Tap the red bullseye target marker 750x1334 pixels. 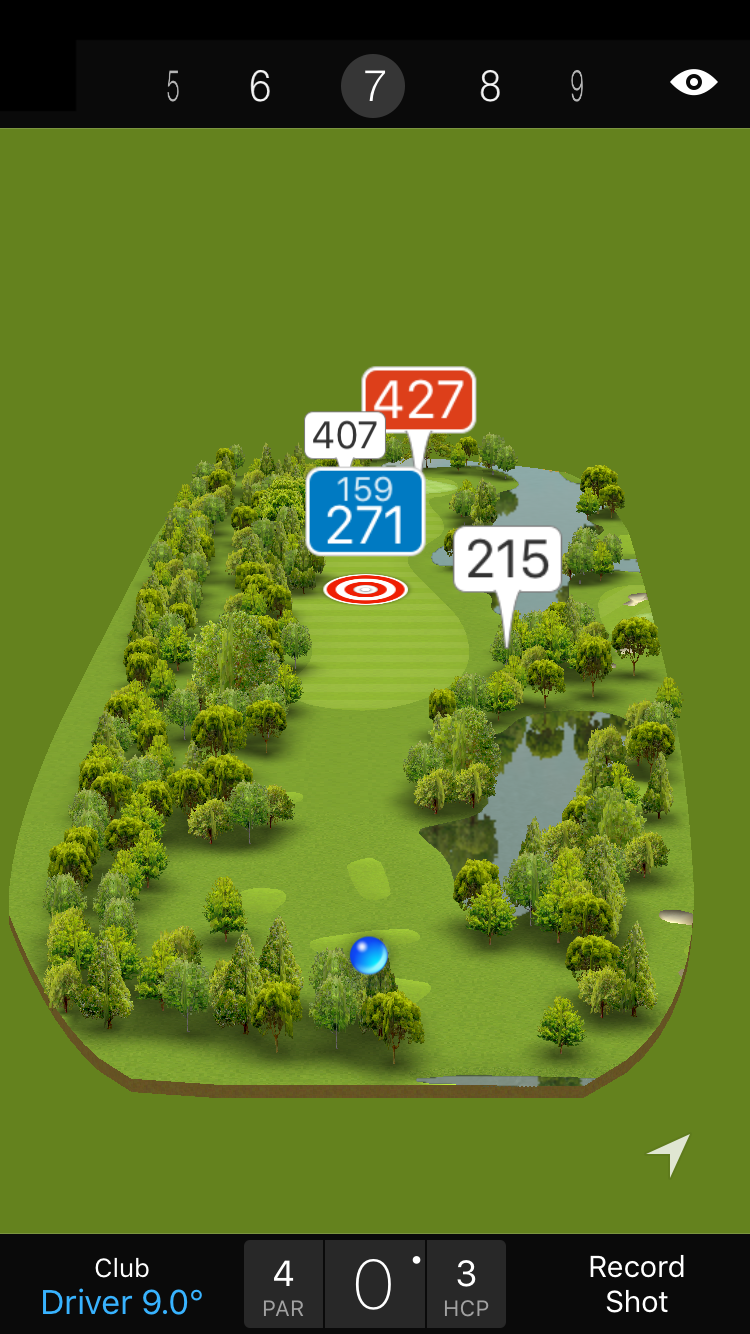(x=366, y=590)
